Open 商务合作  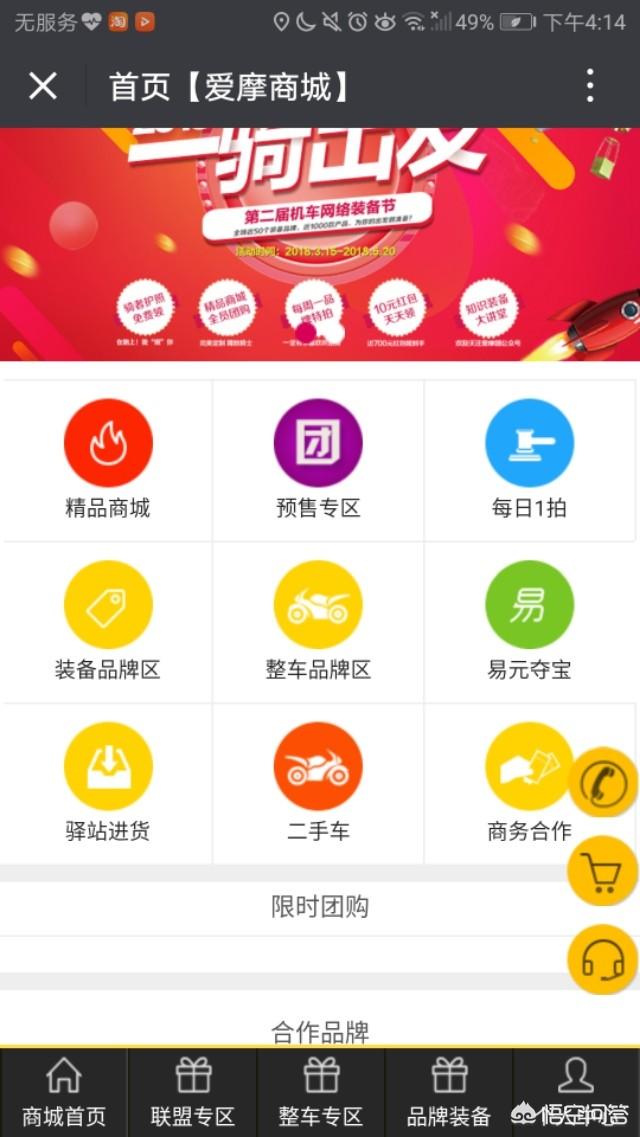tap(529, 782)
